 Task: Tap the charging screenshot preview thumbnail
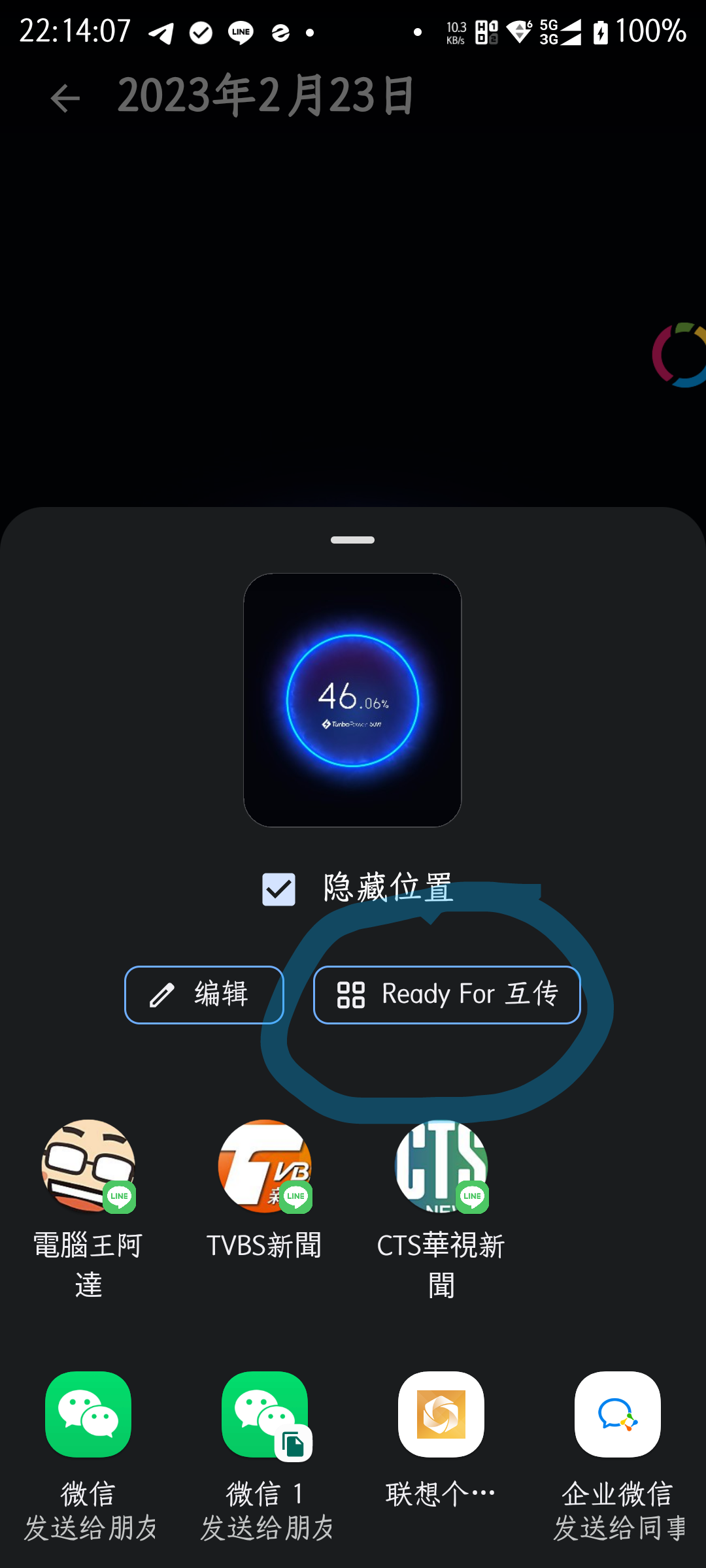pos(352,700)
